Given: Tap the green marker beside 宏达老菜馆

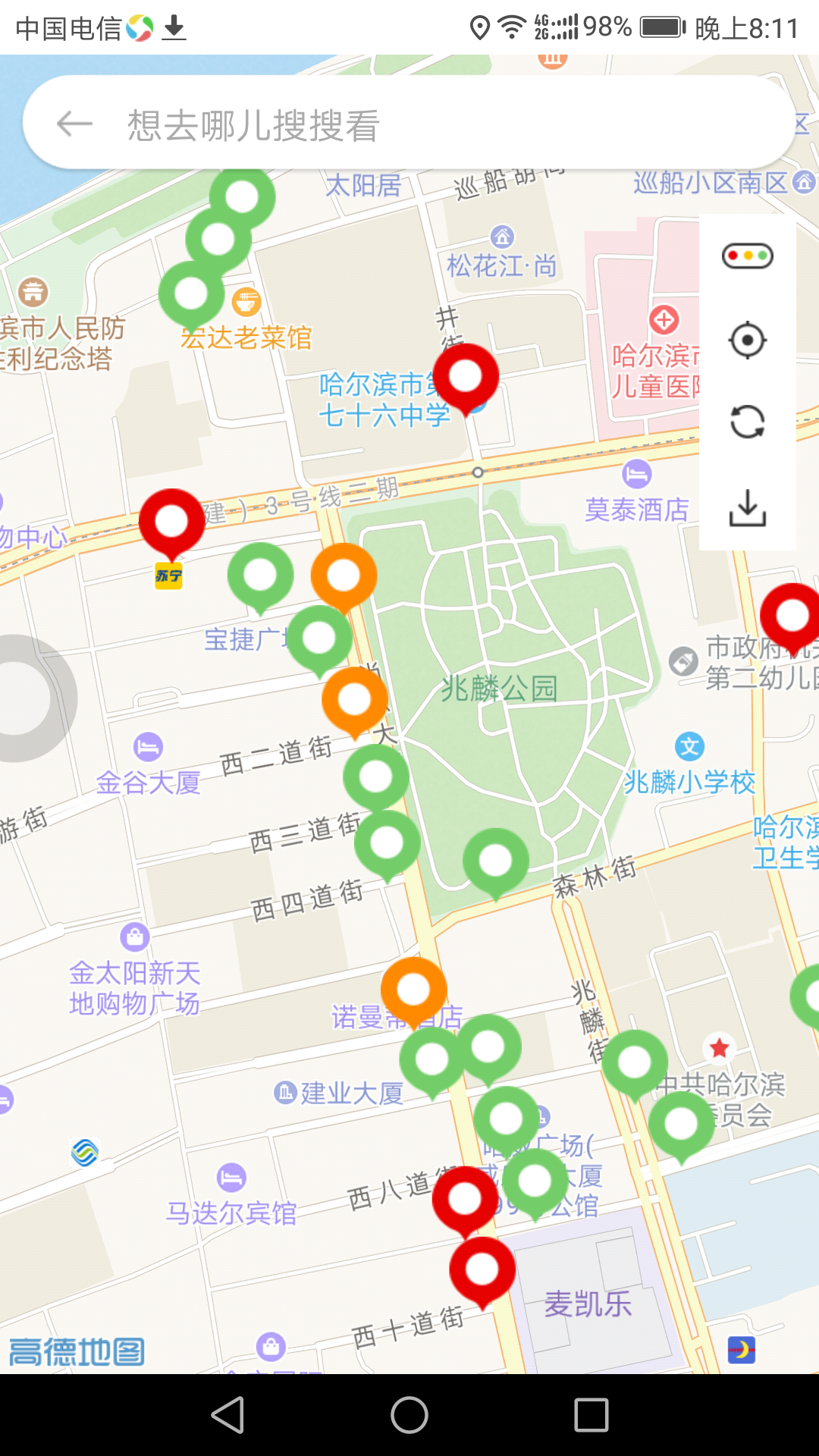Looking at the screenshot, I should pos(191,294).
